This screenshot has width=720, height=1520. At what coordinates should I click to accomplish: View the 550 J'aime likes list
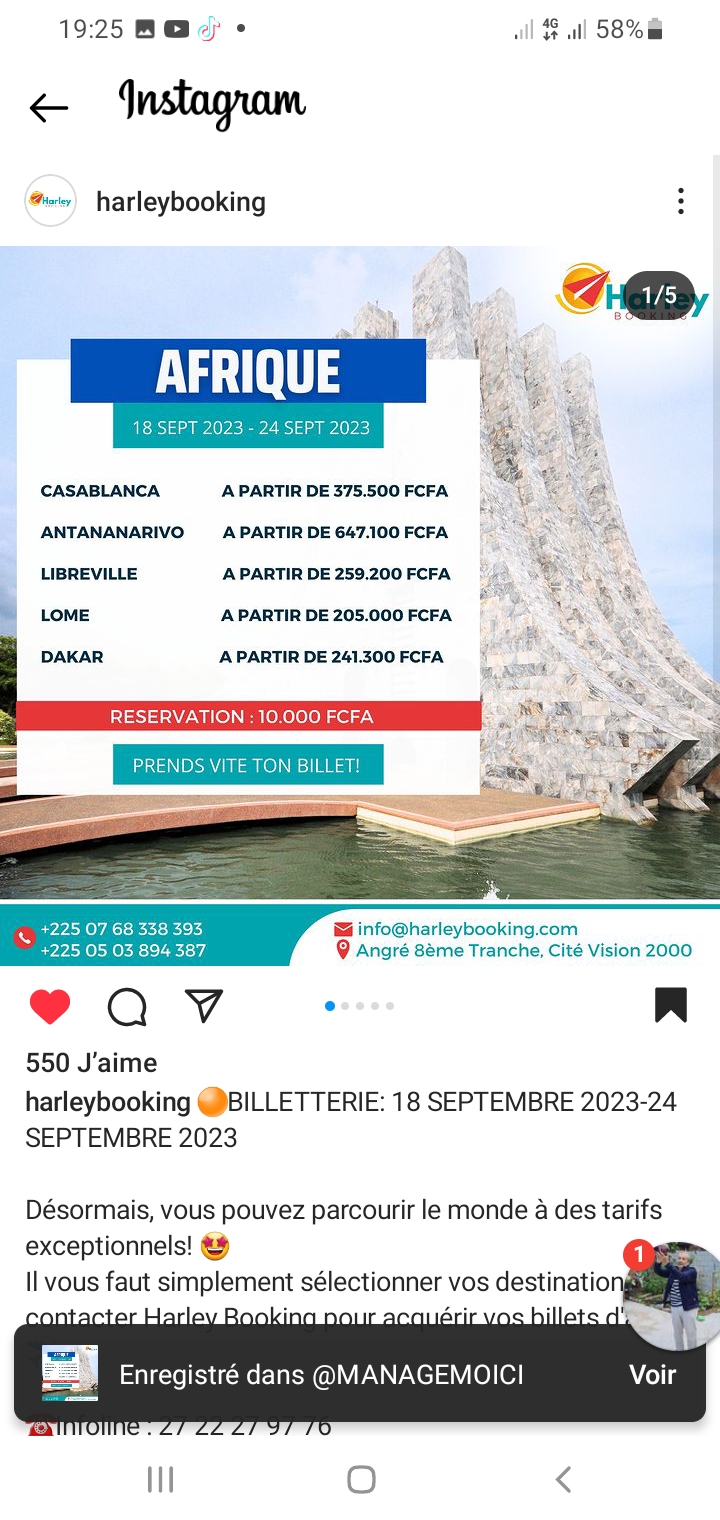pyautogui.click(x=91, y=1063)
